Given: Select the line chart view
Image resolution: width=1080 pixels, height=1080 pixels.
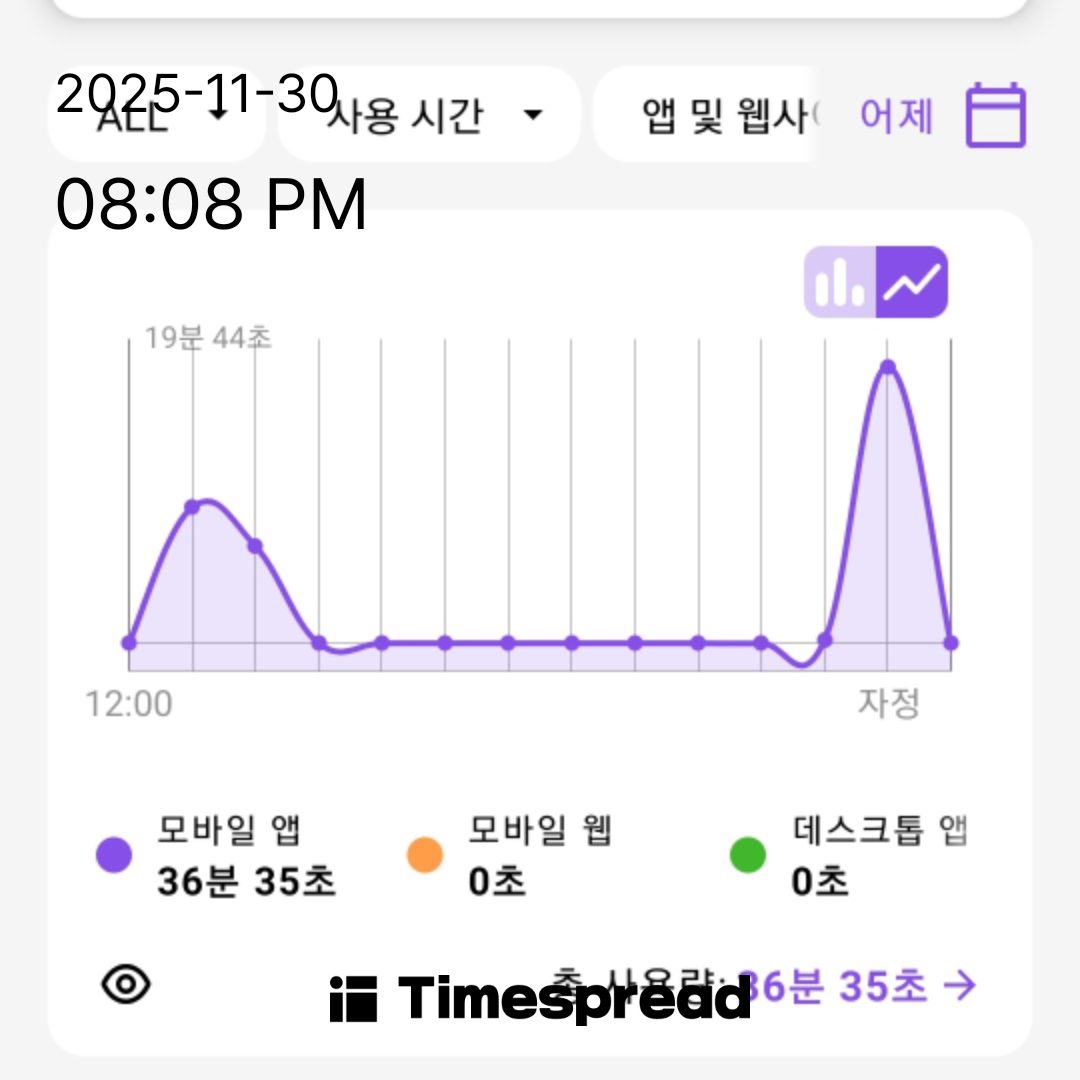Looking at the screenshot, I should coord(912,282).
